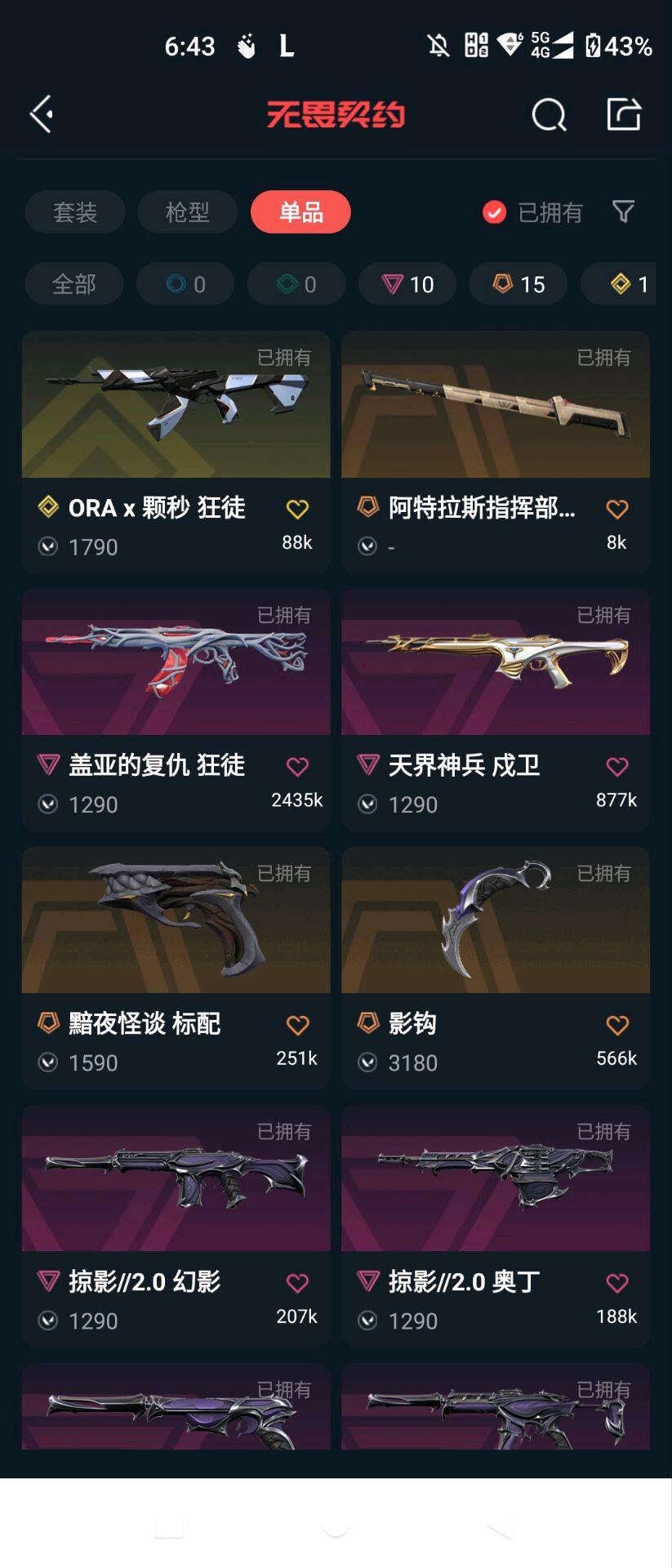Select the 单品 tab
The image size is (672, 1568).
(300, 212)
